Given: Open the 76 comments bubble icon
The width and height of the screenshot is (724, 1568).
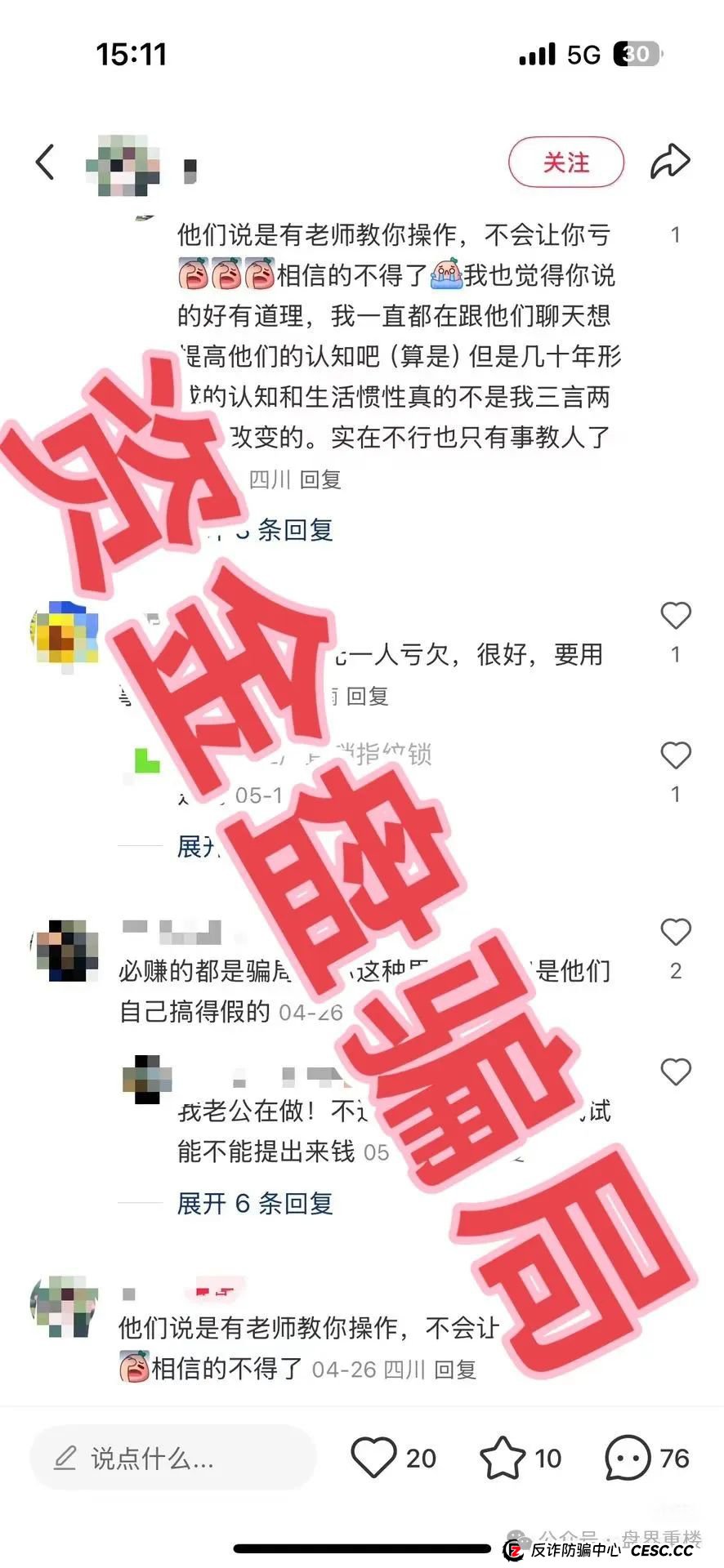Looking at the screenshot, I should (x=628, y=1458).
